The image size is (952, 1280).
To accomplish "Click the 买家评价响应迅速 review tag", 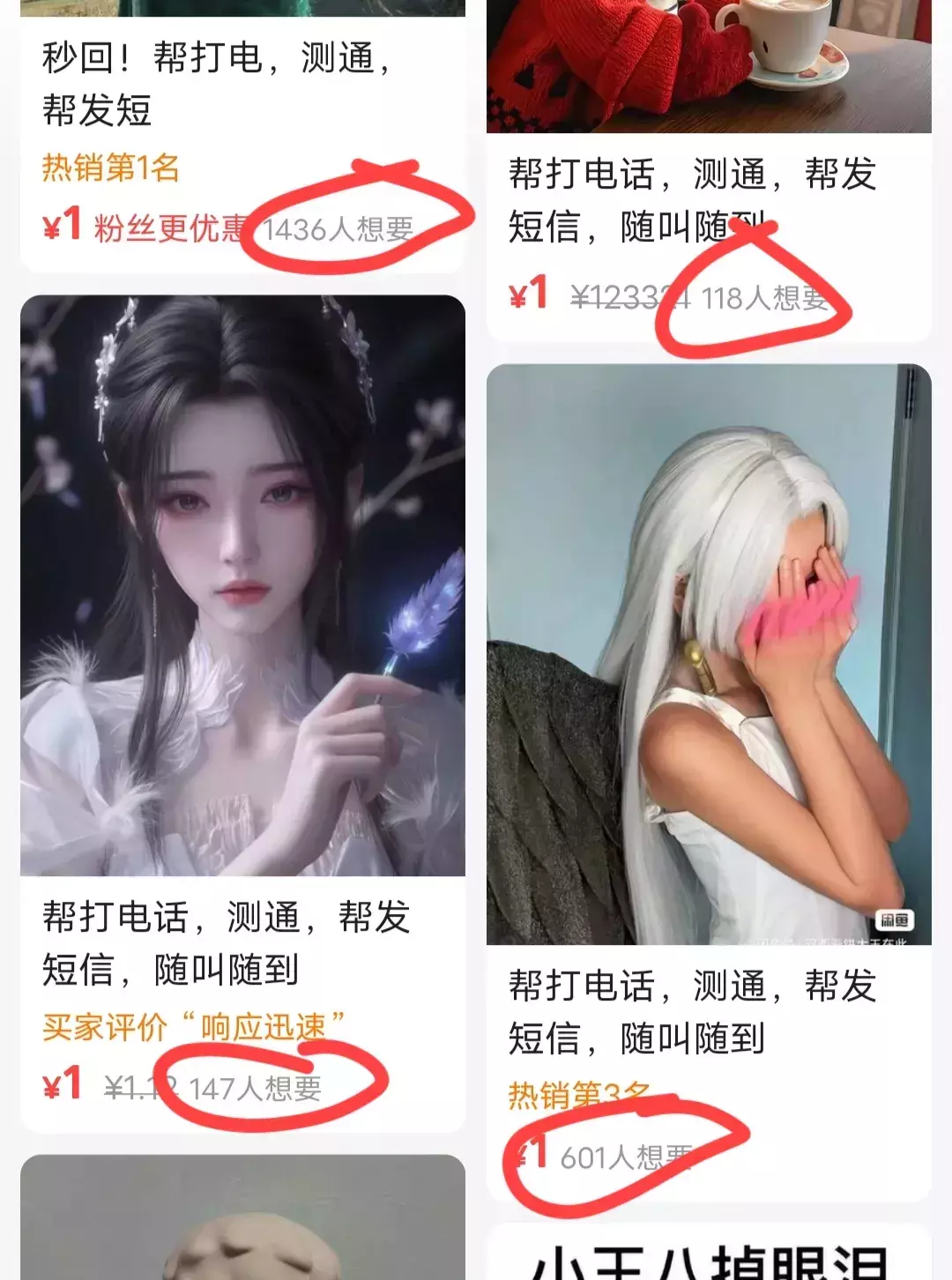I will pos(196,1025).
